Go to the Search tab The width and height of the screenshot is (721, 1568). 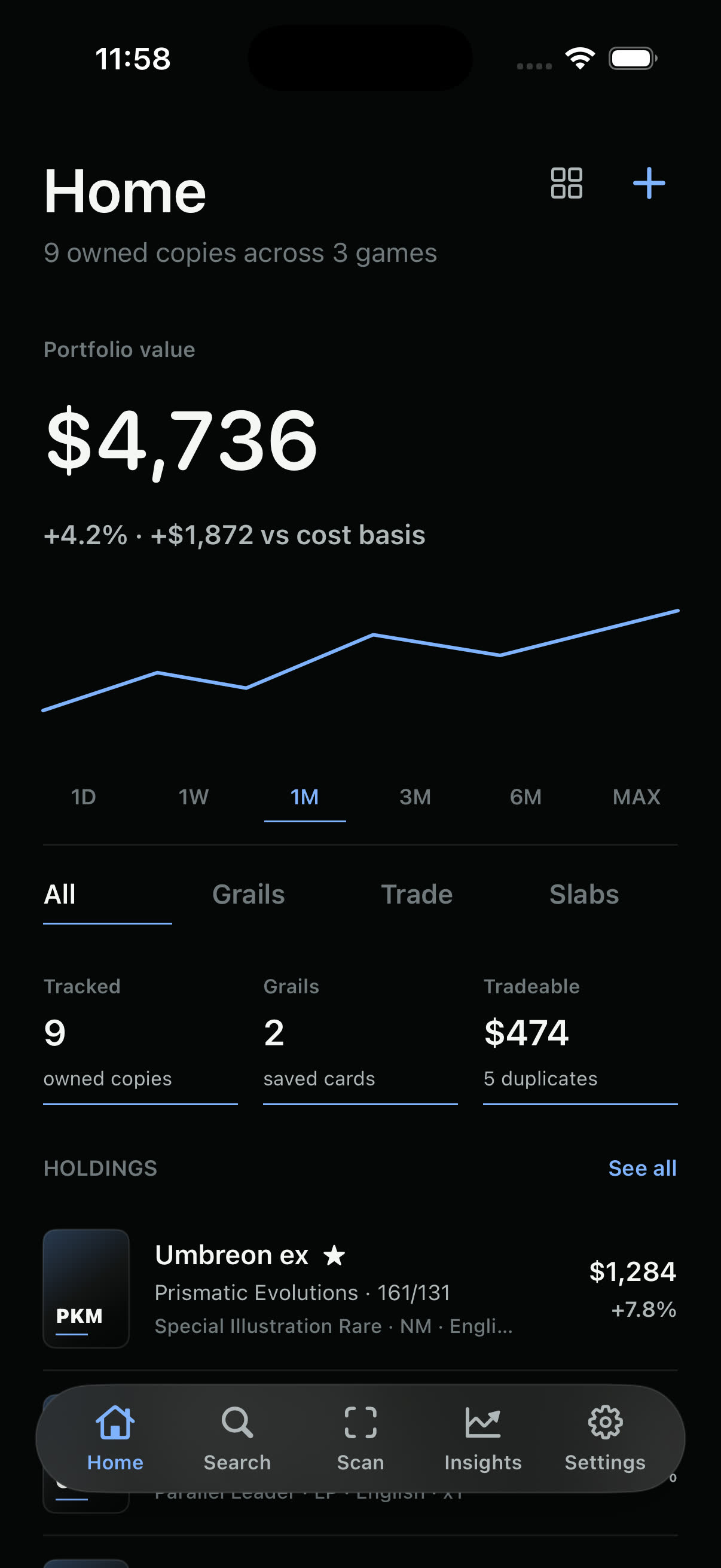(x=237, y=1439)
